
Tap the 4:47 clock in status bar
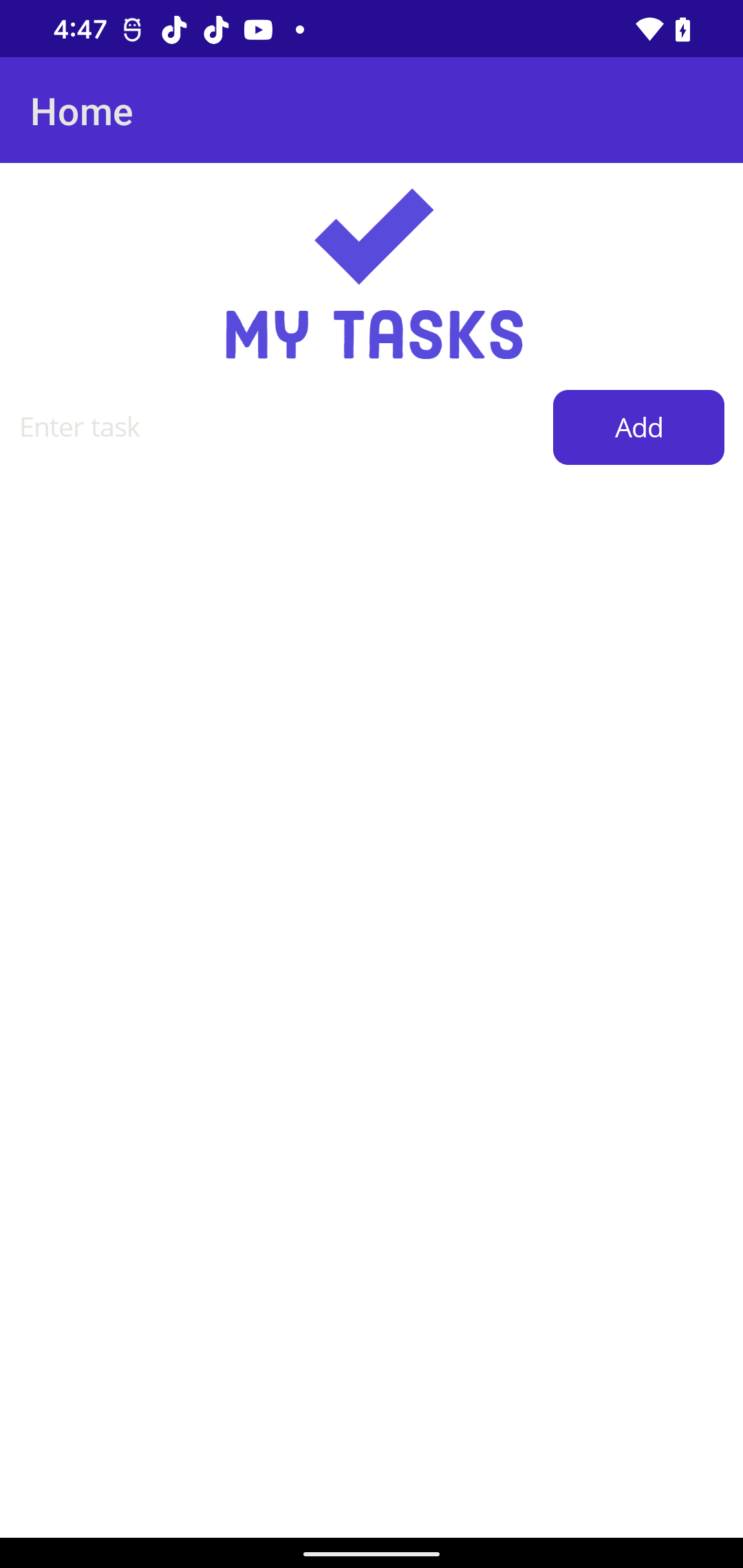click(80, 29)
